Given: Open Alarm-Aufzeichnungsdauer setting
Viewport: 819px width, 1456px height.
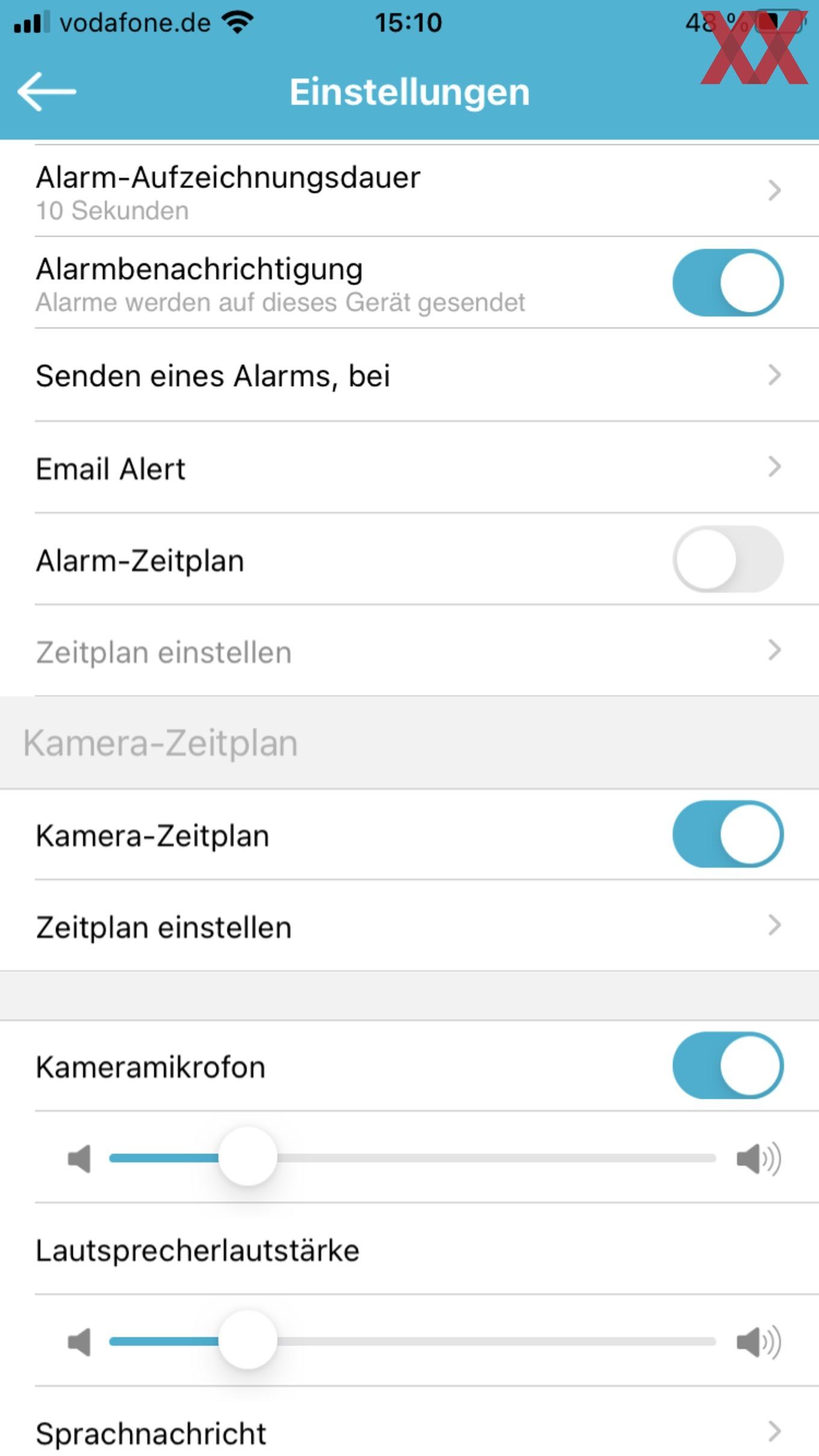Looking at the screenshot, I should (409, 191).
